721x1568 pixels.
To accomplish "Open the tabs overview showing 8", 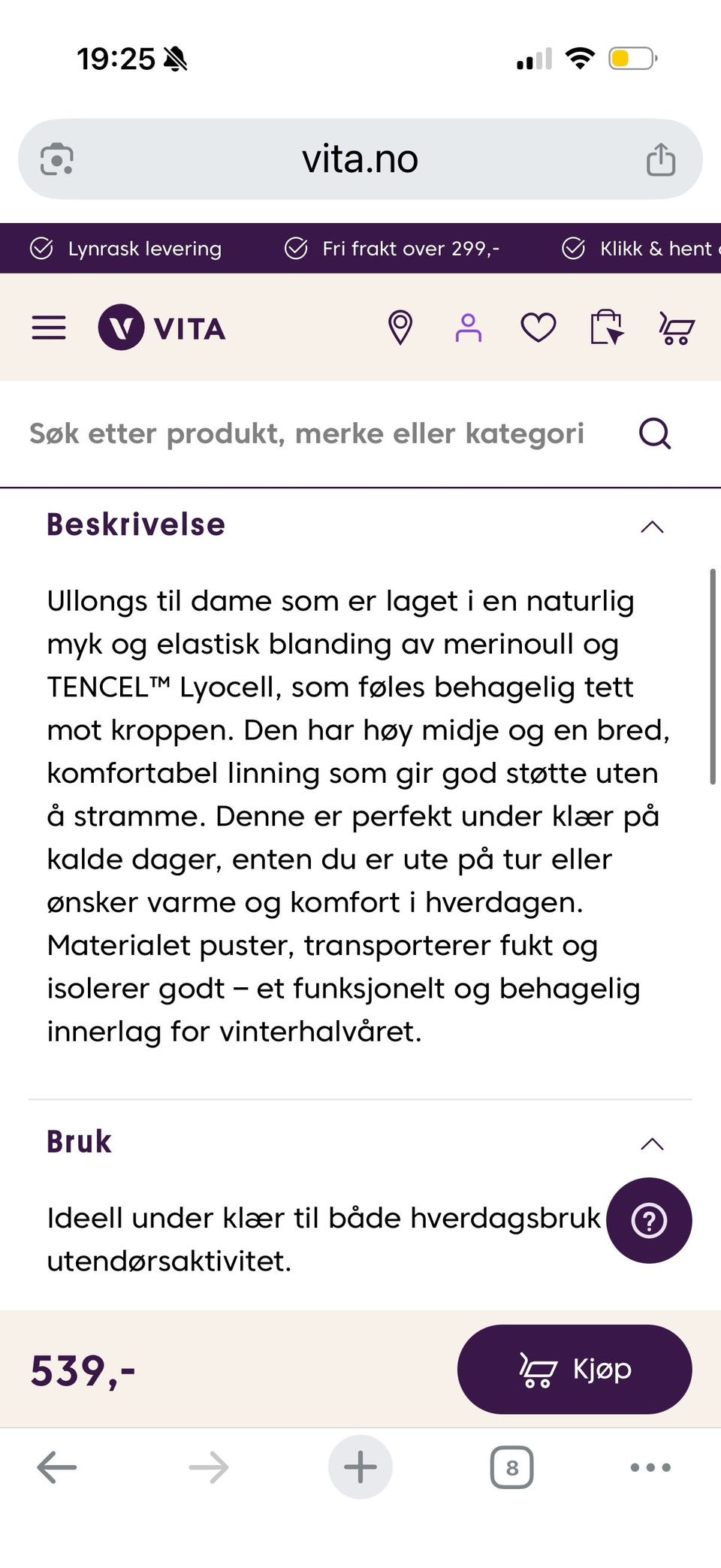I will pos(511,1466).
